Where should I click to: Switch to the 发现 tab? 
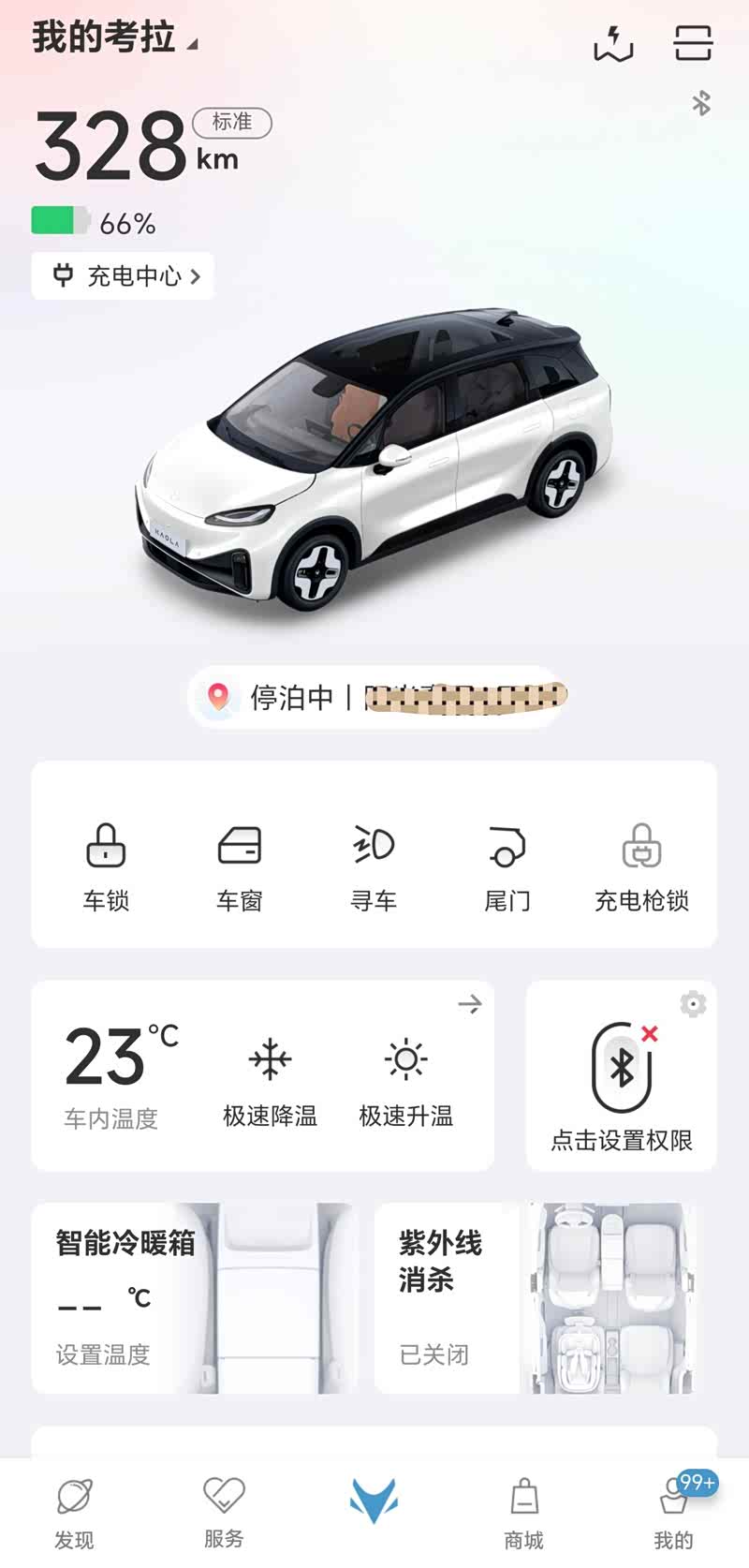(74, 1512)
